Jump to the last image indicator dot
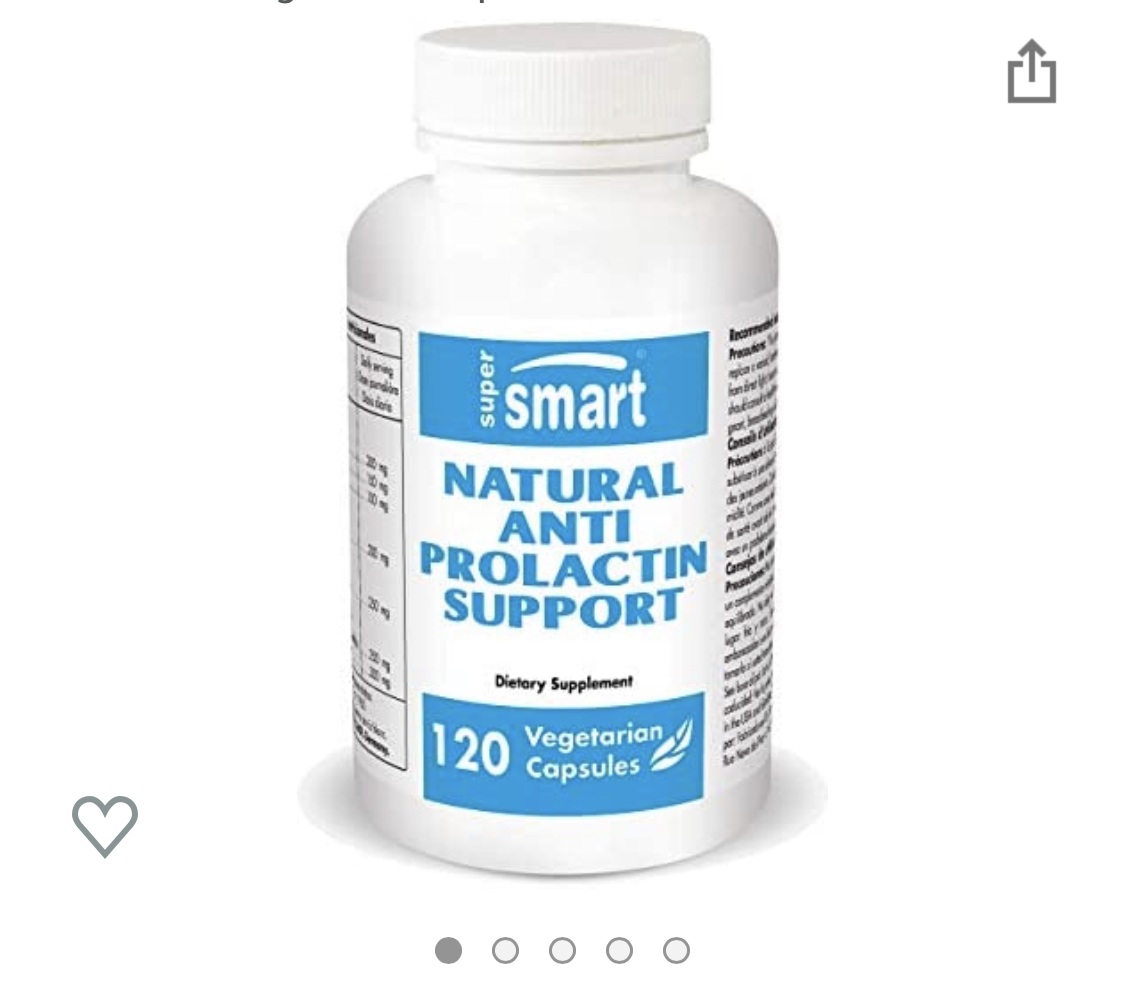This screenshot has height=989, width=1125. click(677, 950)
